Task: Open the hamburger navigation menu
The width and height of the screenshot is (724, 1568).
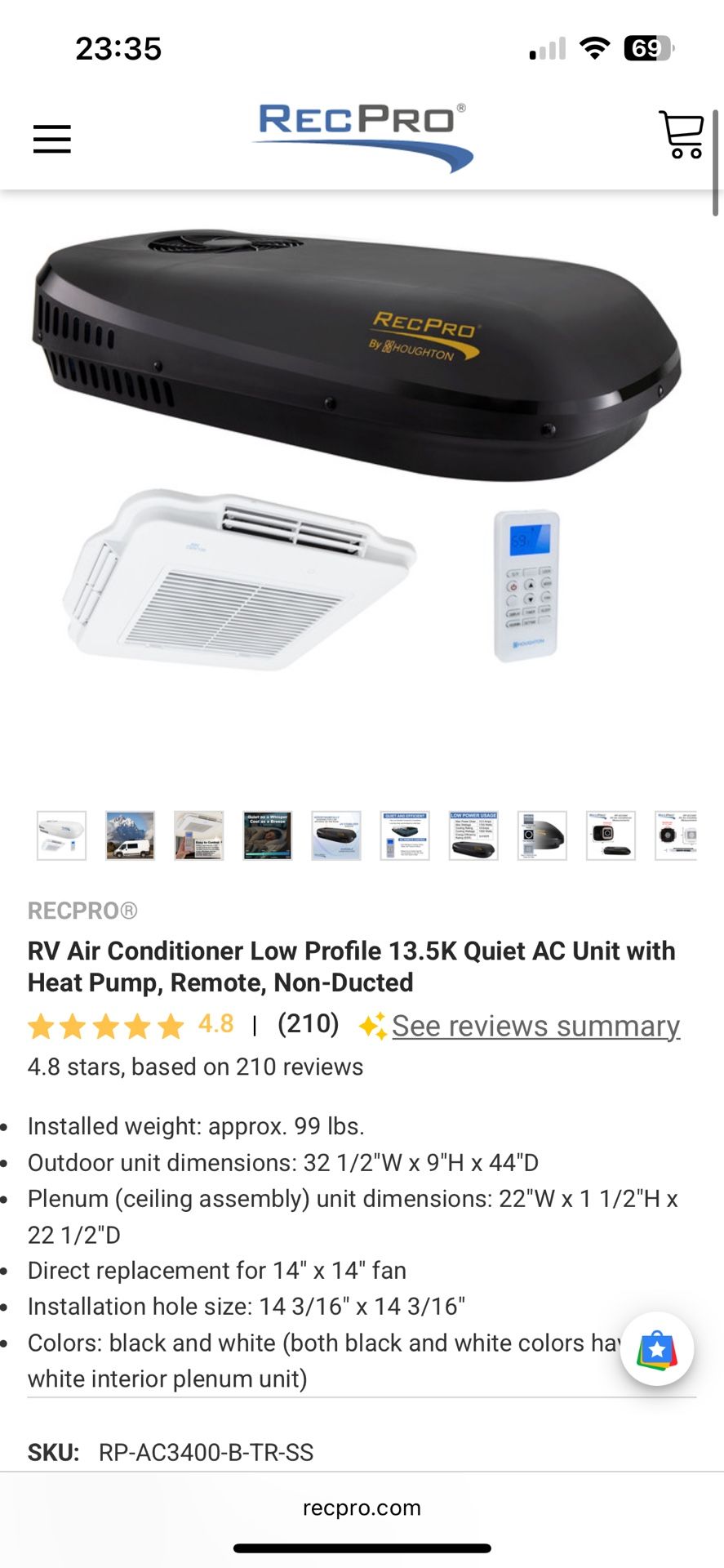Action: 52,140
